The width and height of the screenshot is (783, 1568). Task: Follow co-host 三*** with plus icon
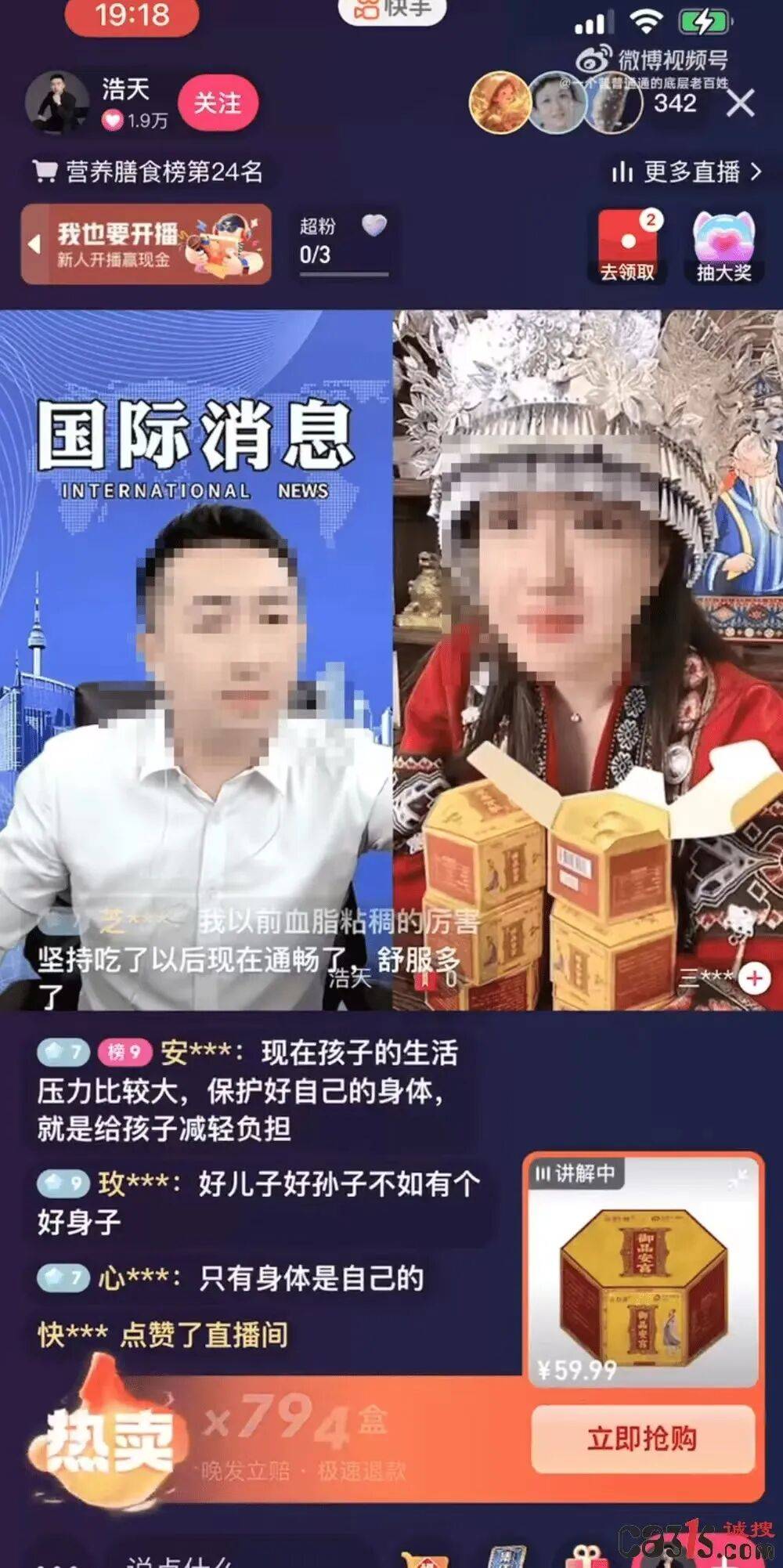click(755, 978)
